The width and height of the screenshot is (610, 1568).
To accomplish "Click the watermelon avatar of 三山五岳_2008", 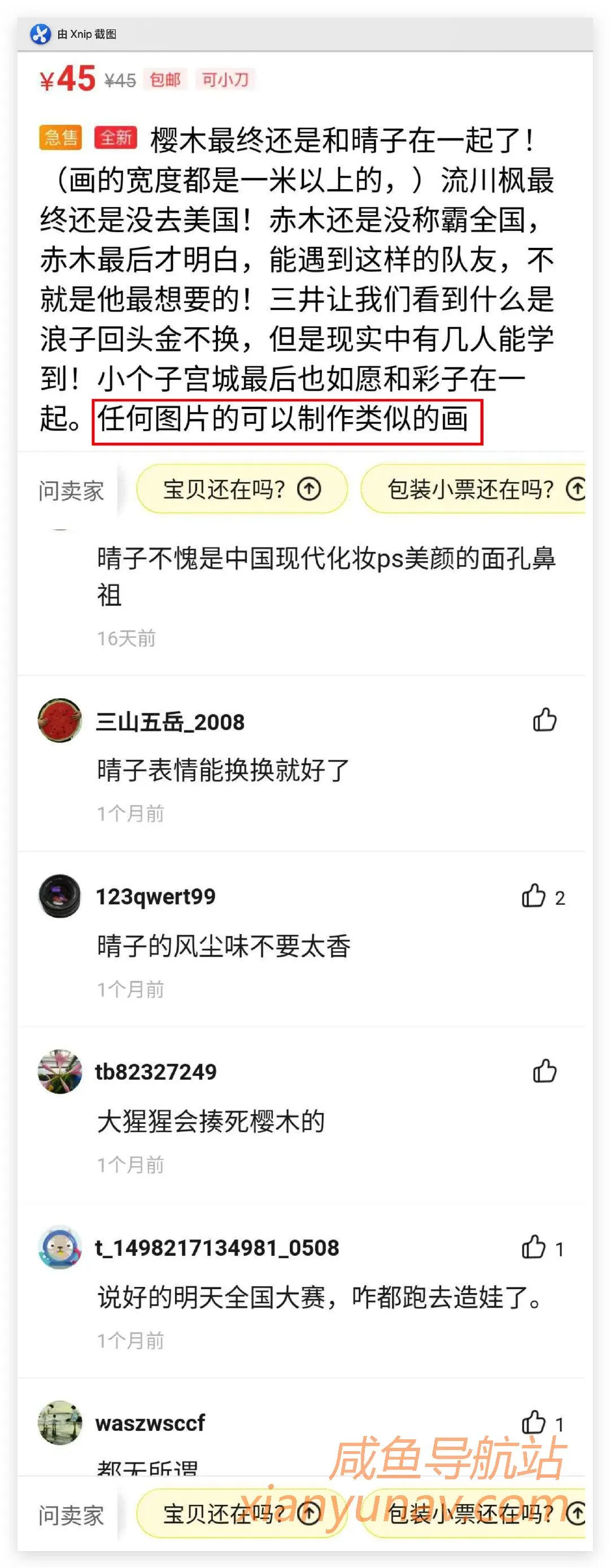I will coord(60,720).
